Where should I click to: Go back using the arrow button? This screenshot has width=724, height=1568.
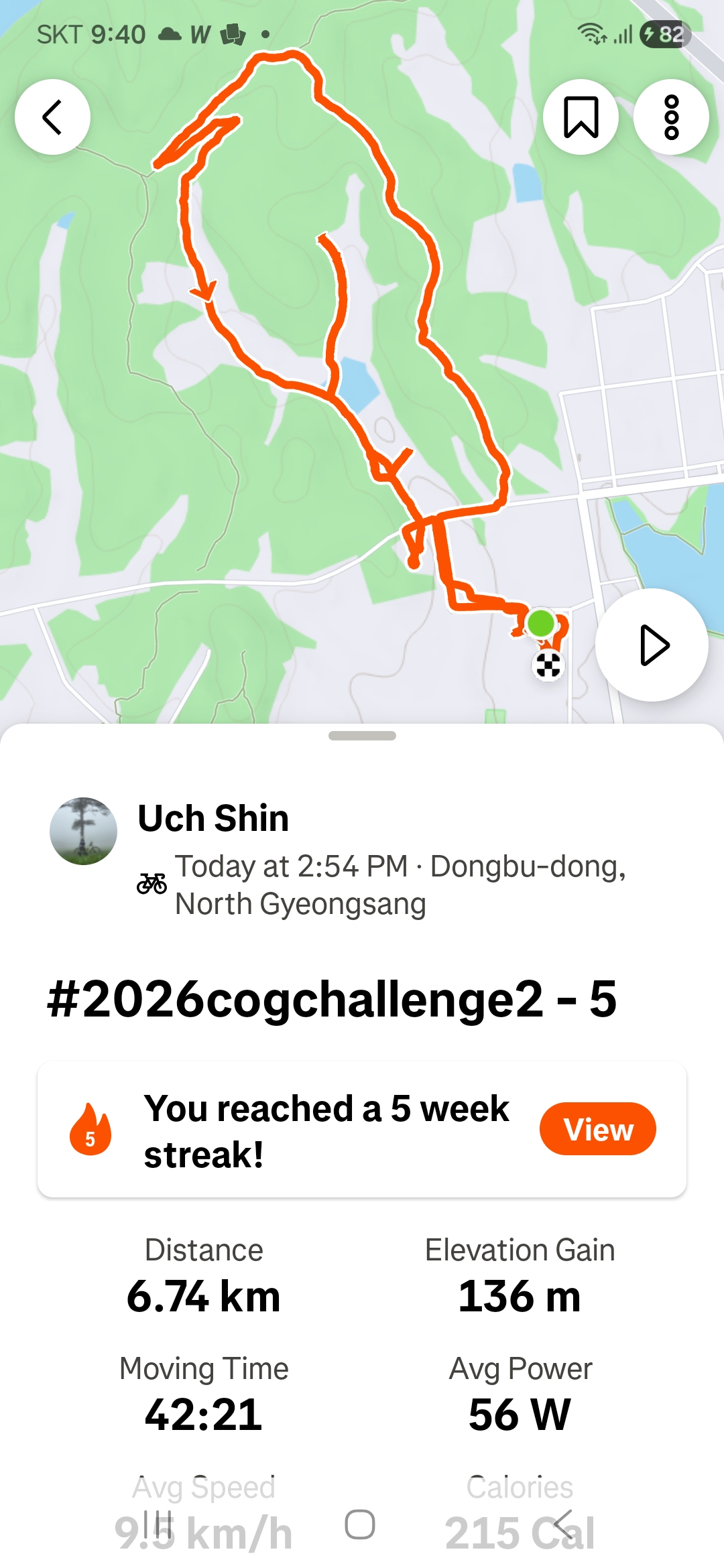tap(52, 117)
